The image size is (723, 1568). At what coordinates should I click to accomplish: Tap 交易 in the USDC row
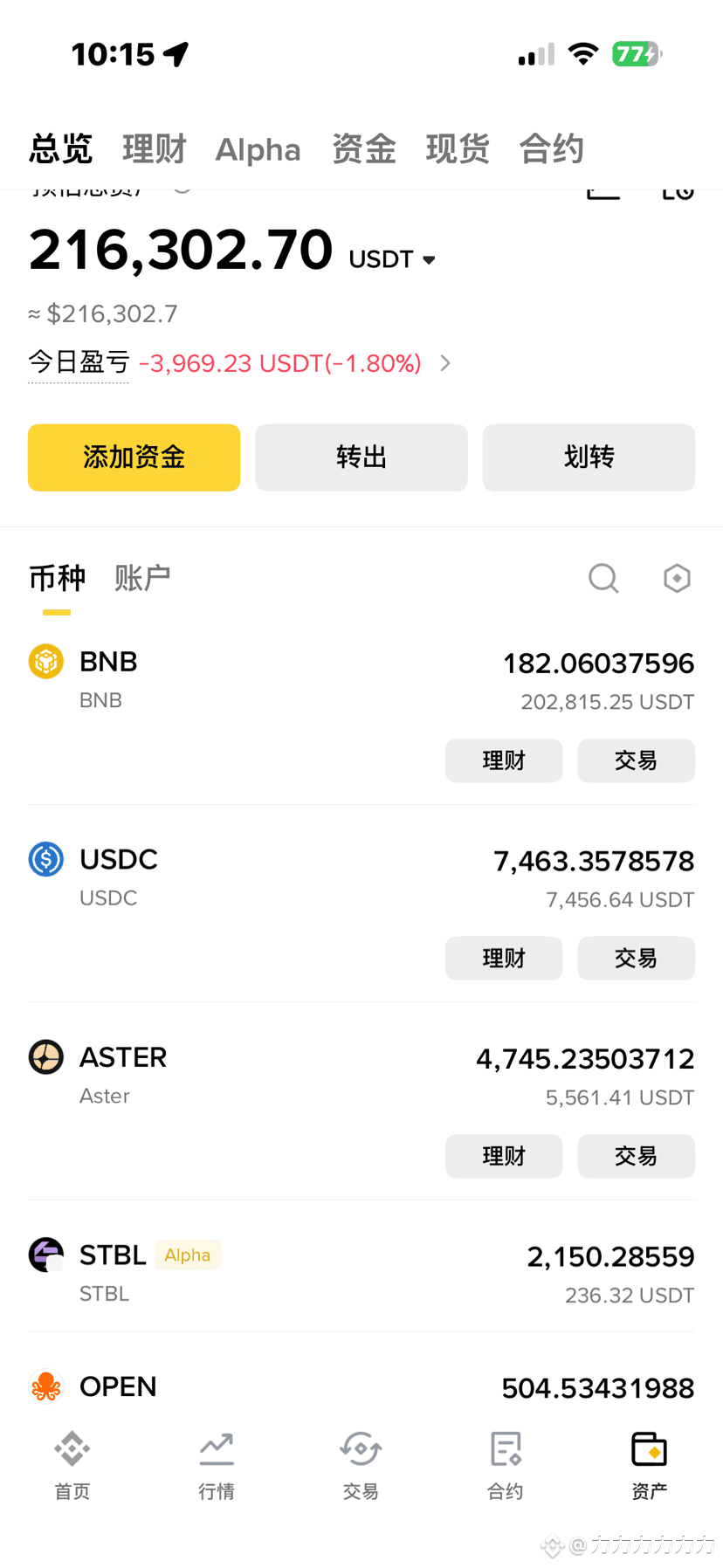pos(636,959)
